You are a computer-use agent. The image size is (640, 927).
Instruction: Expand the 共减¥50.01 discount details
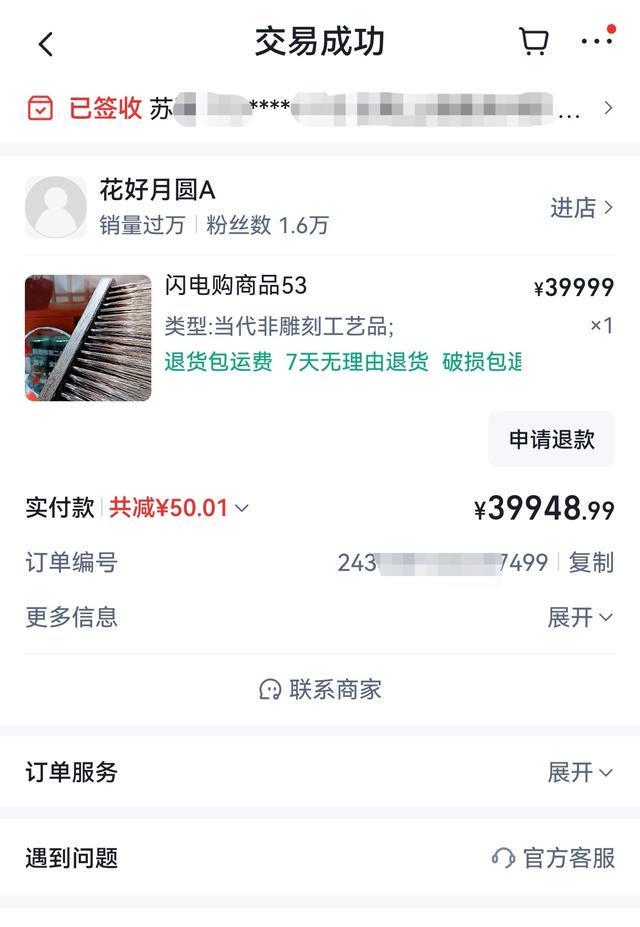pos(178,508)
